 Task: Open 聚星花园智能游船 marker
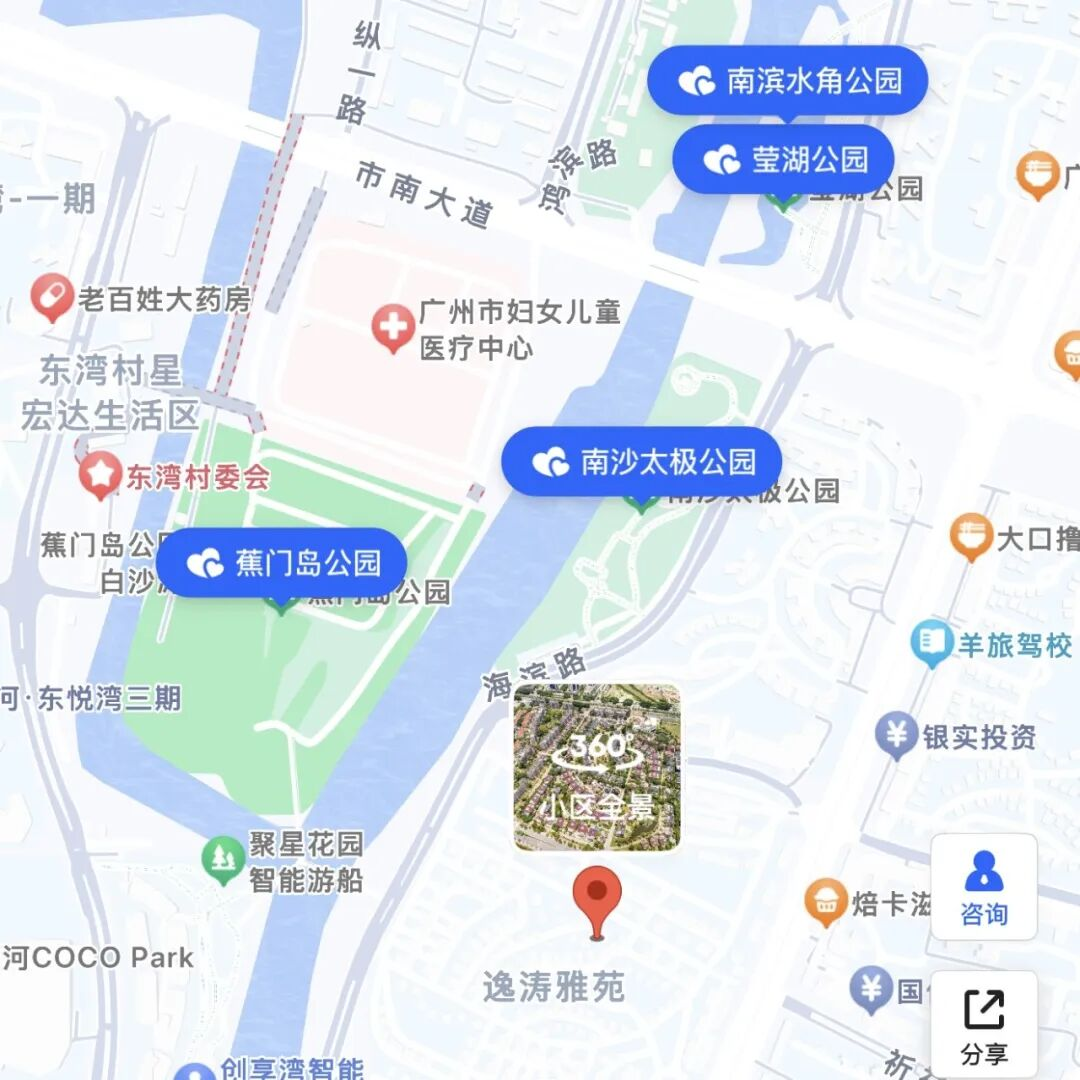223,860
